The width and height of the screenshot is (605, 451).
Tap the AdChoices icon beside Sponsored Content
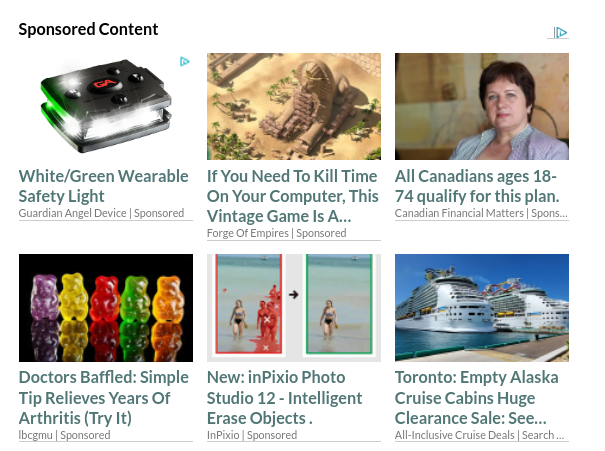click(560, 32)
